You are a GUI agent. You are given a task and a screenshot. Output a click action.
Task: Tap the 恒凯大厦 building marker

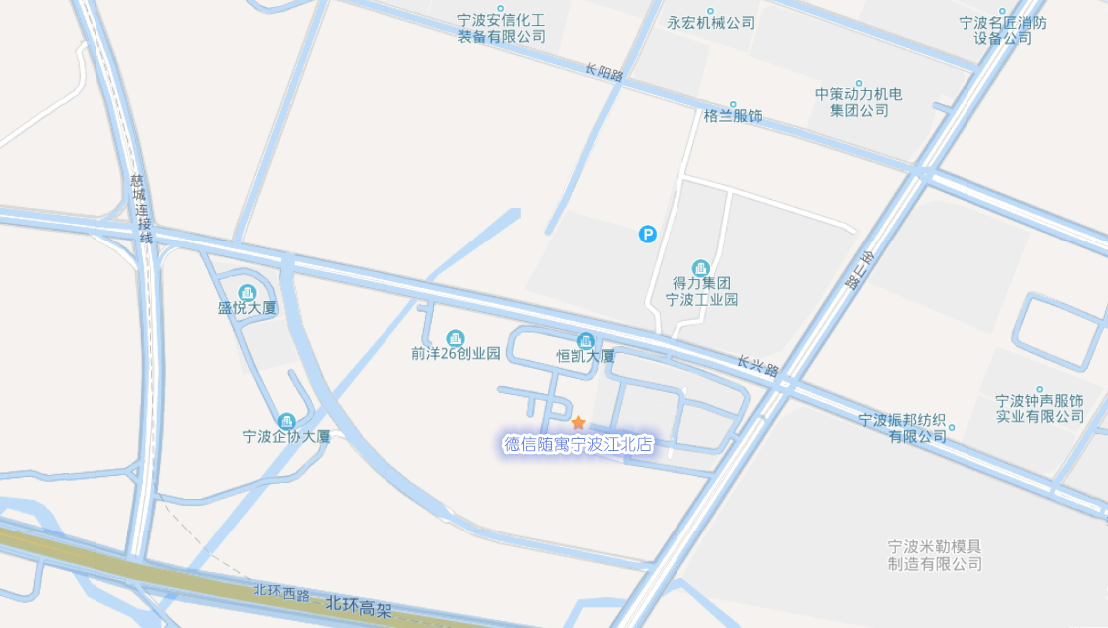(586, 341)
